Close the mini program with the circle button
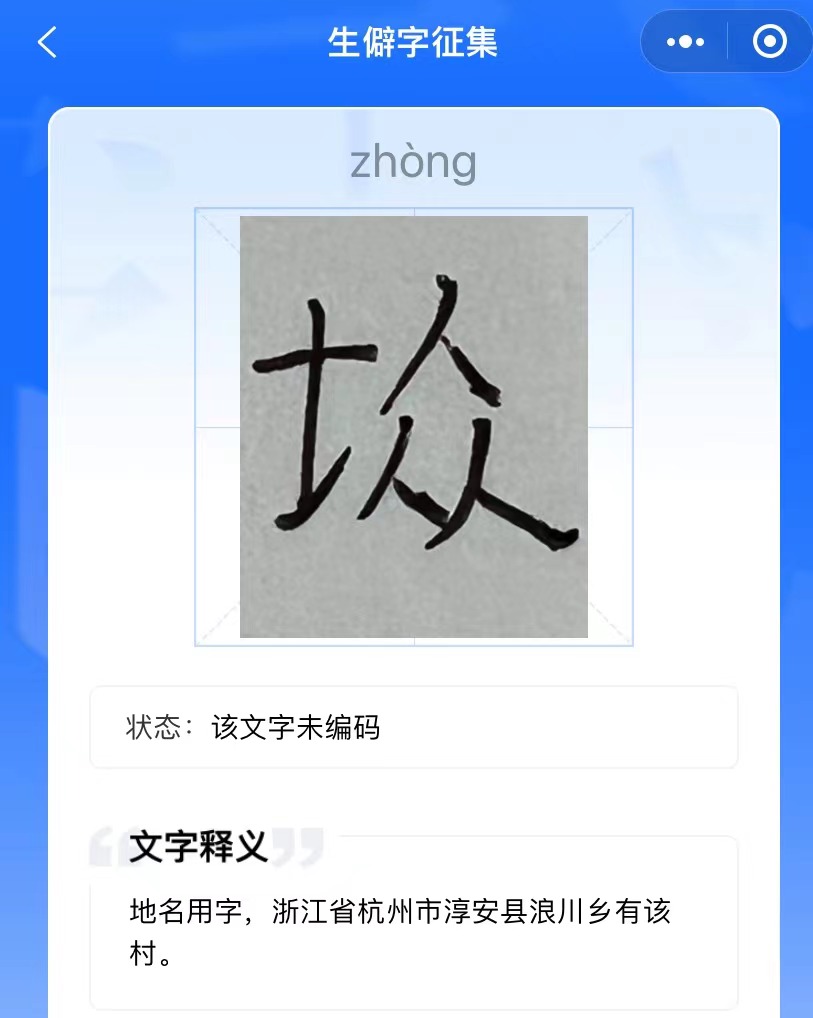The width and height of the screenshot is (813, 1018). (769, 42)
